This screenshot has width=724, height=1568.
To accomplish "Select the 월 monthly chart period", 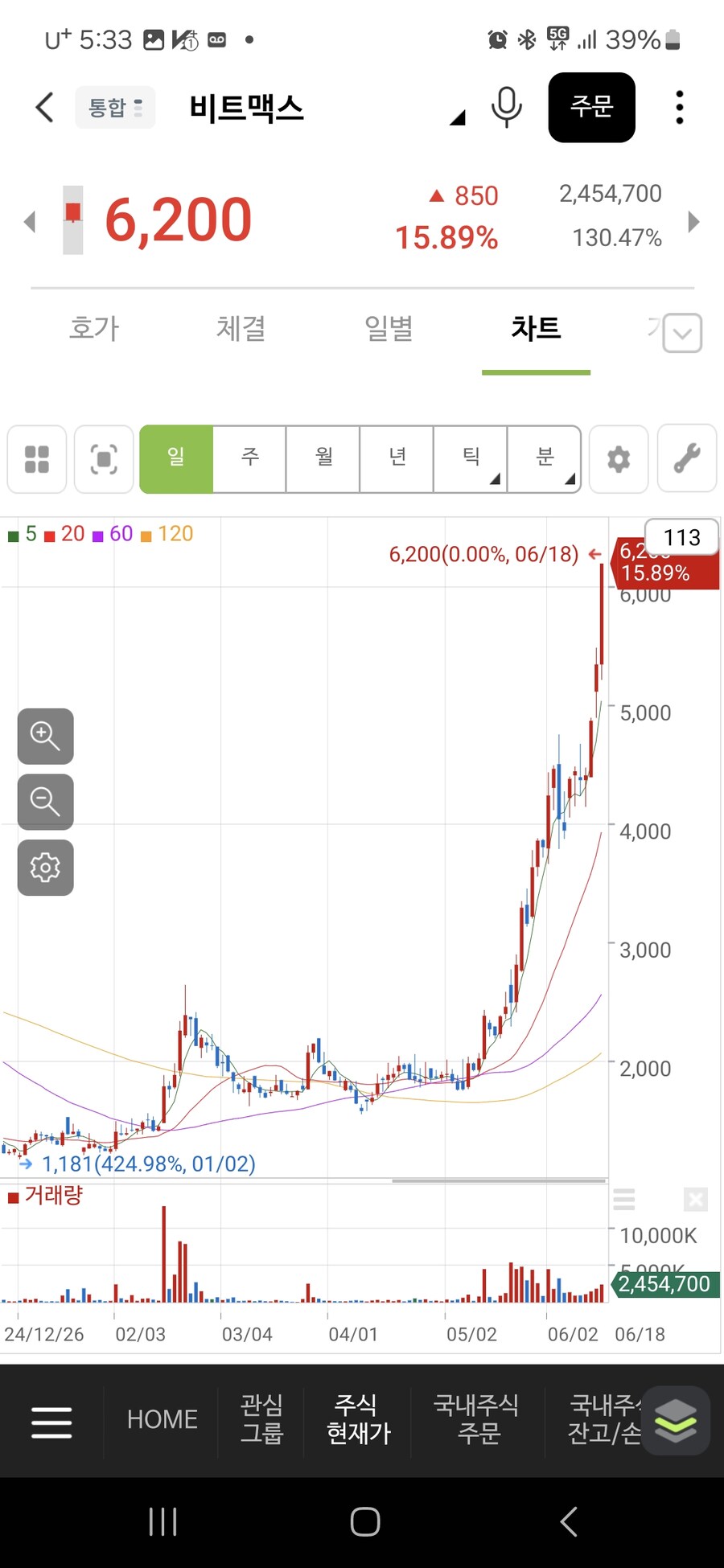I will [323, 458].
